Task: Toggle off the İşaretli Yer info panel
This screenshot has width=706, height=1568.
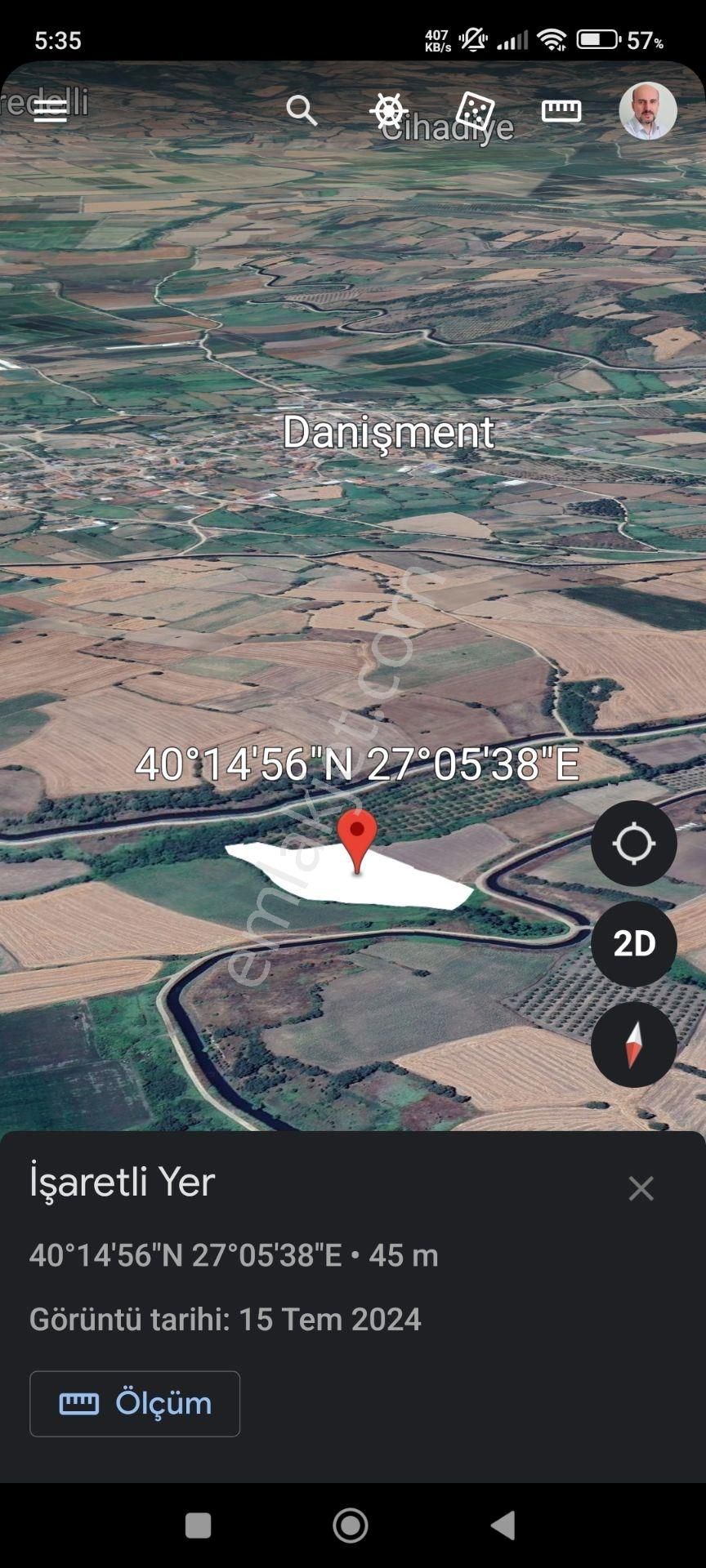Action: pos(641,1188)
